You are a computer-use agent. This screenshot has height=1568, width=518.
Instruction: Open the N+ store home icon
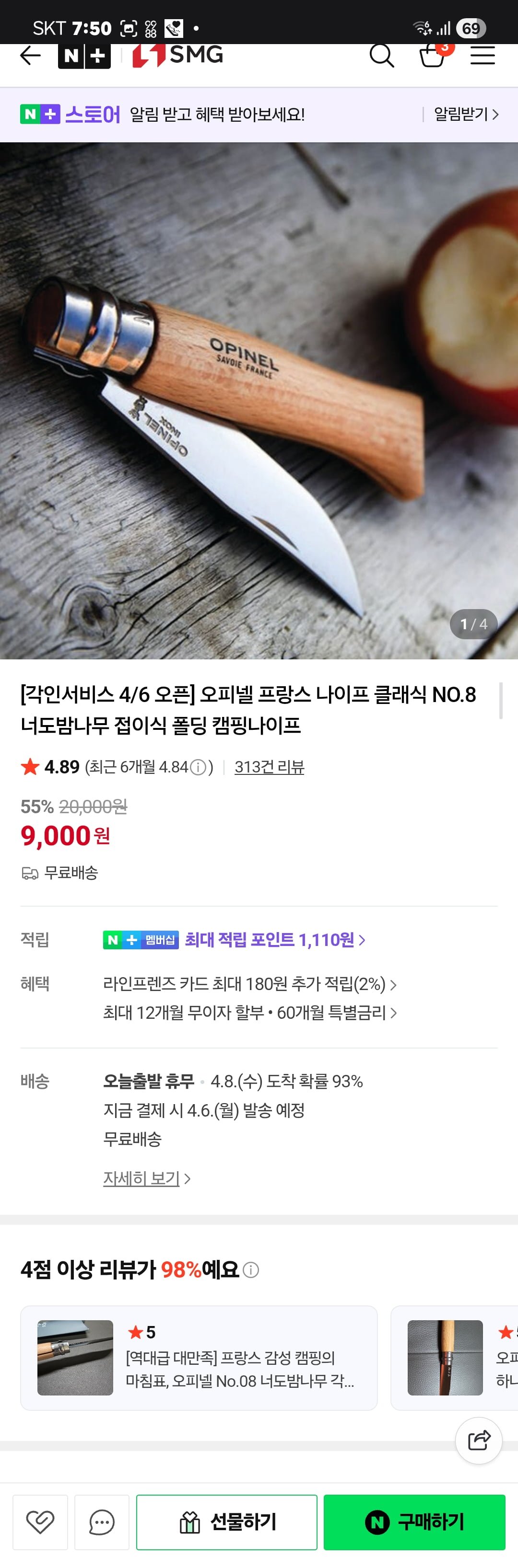click(x=84, y=56)
